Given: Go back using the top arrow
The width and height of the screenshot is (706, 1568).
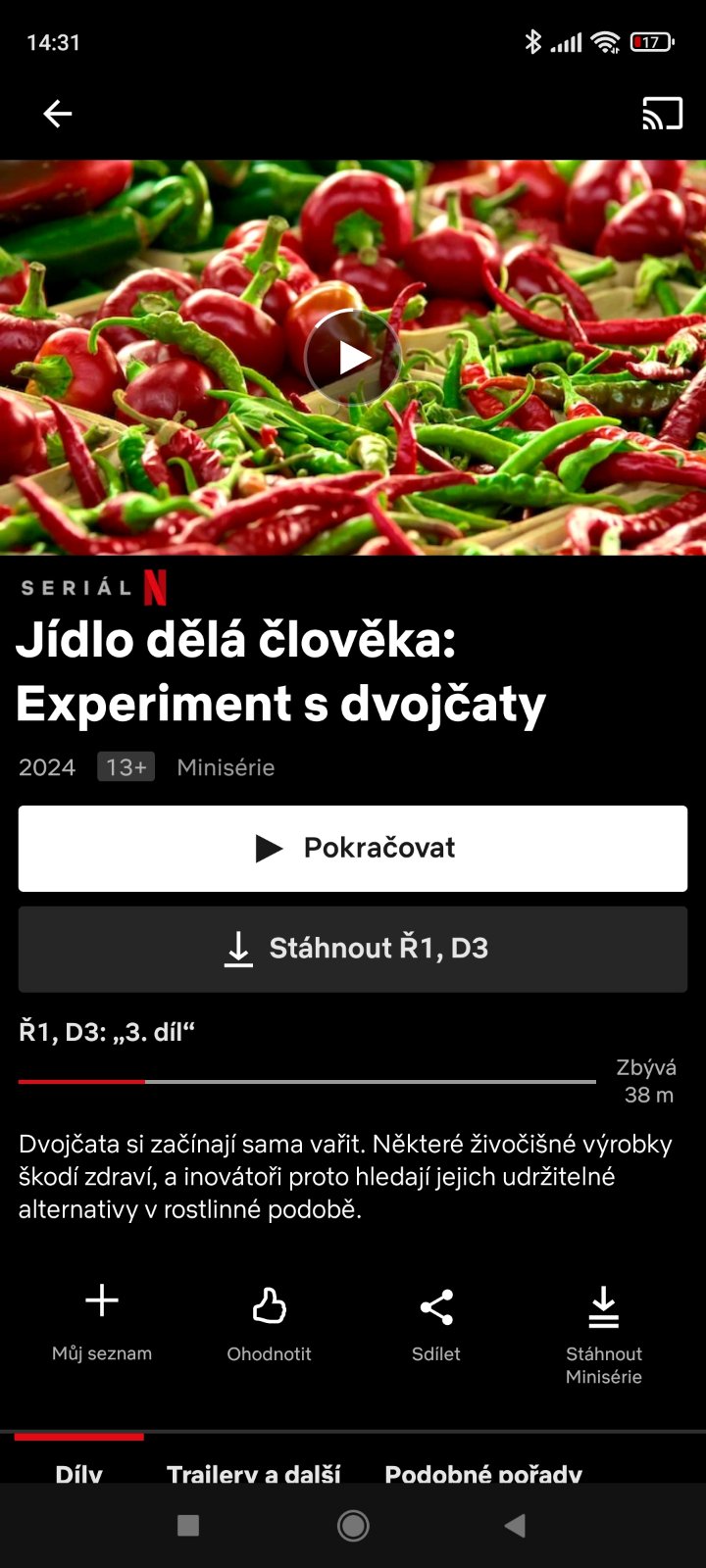Looking at the screenshot, I should click(x=58, y=115).
